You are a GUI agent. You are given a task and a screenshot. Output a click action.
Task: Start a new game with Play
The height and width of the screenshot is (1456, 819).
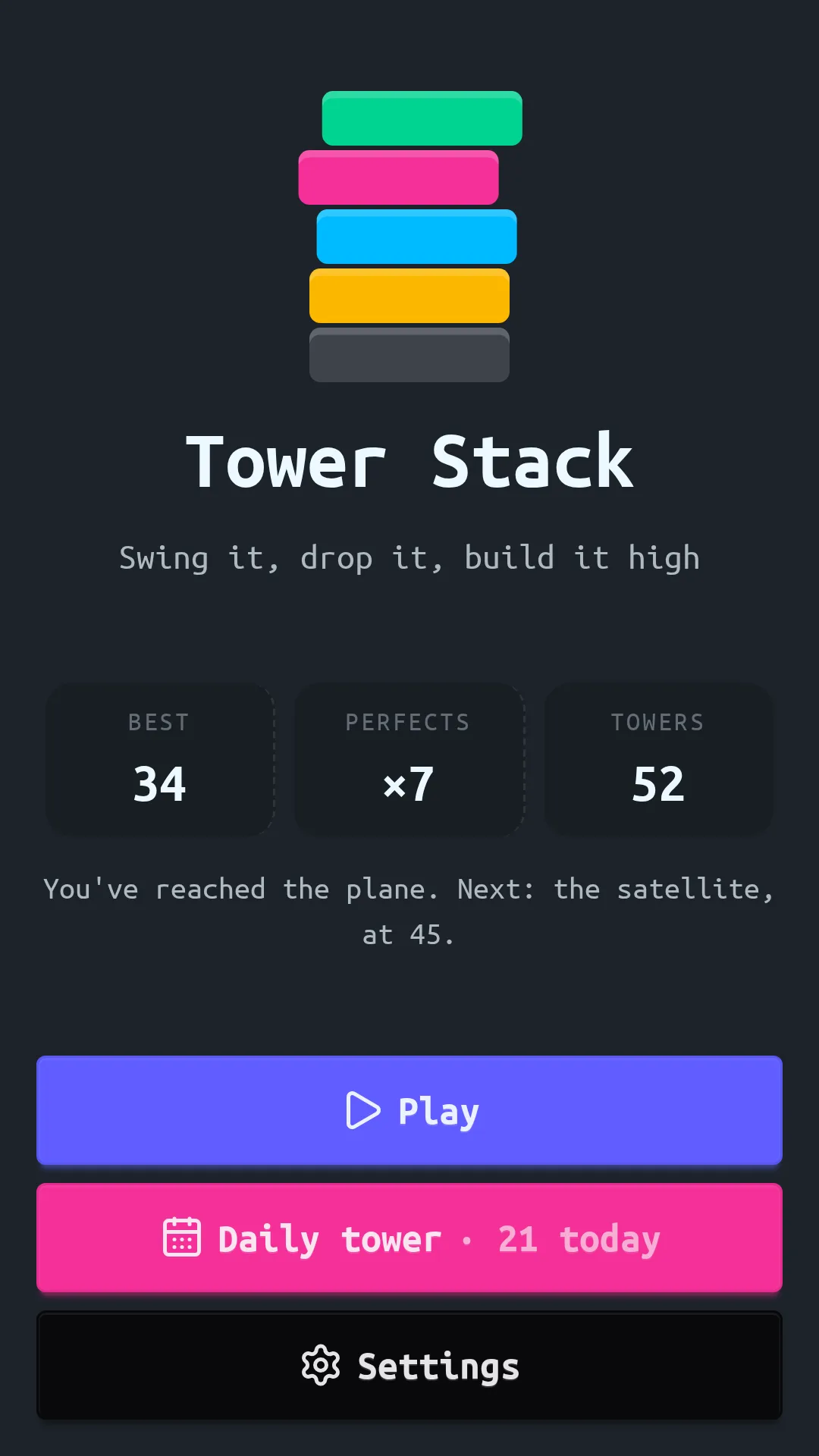(409, 1110)
